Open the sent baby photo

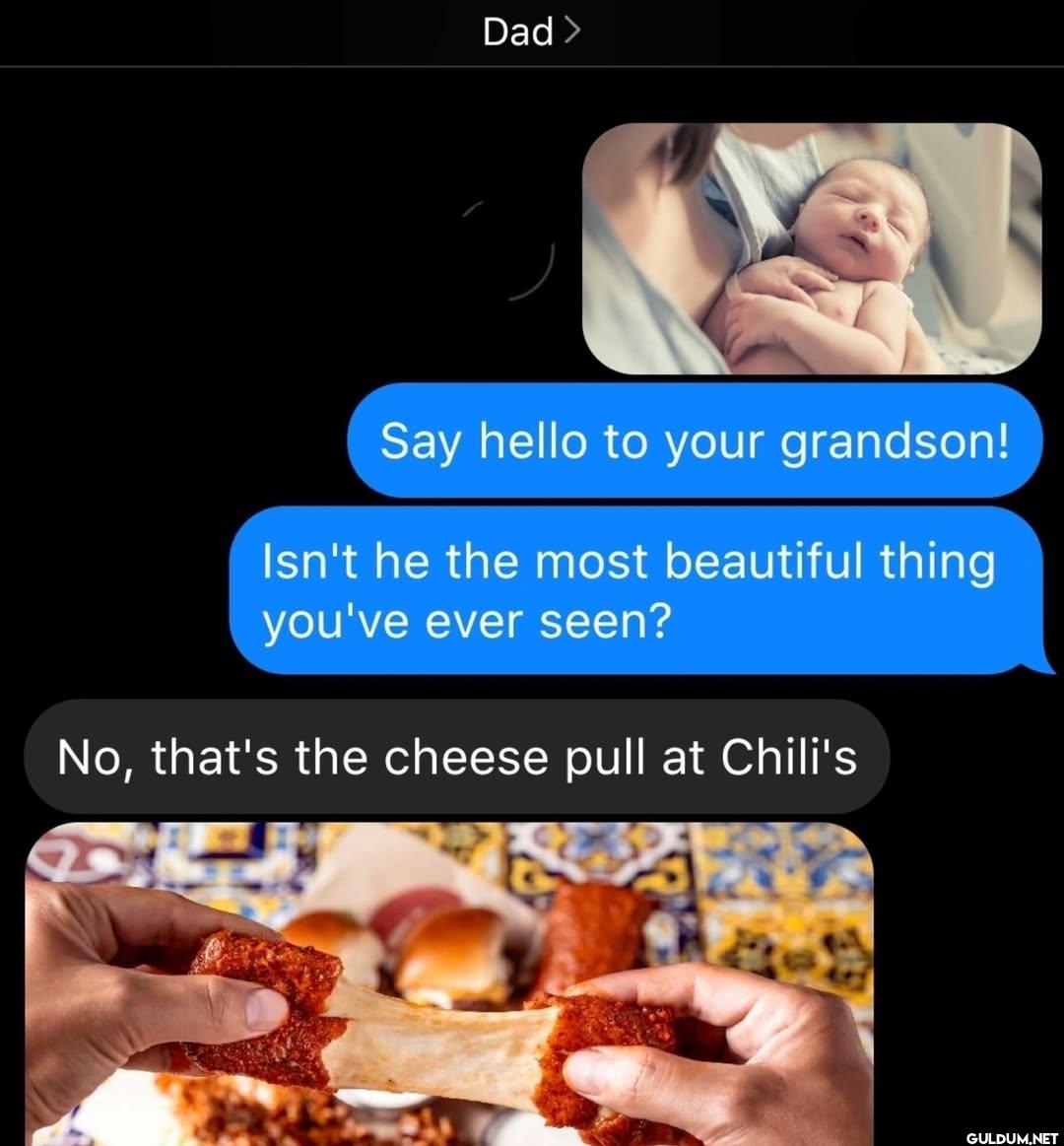[x=812, y=248]
